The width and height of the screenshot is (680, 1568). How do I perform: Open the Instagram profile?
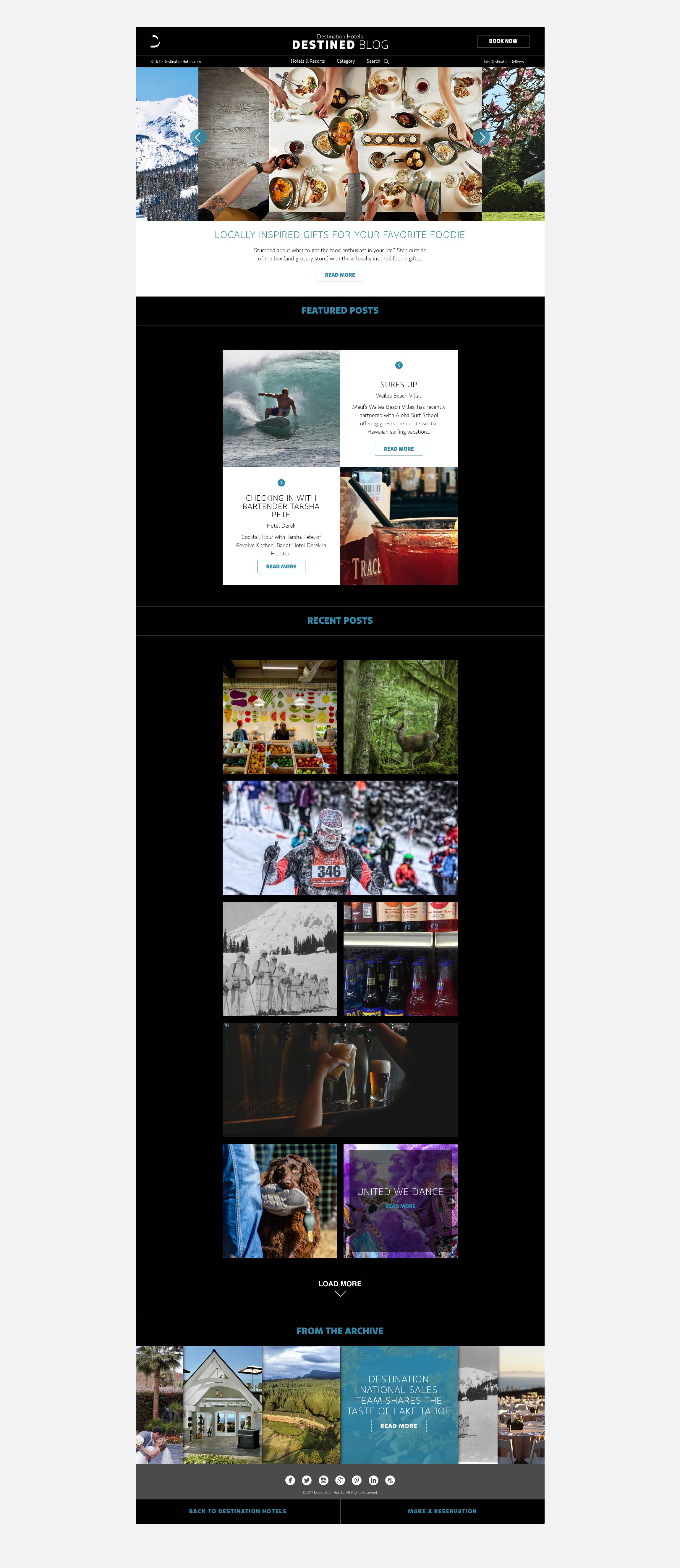coord(324,1480)
